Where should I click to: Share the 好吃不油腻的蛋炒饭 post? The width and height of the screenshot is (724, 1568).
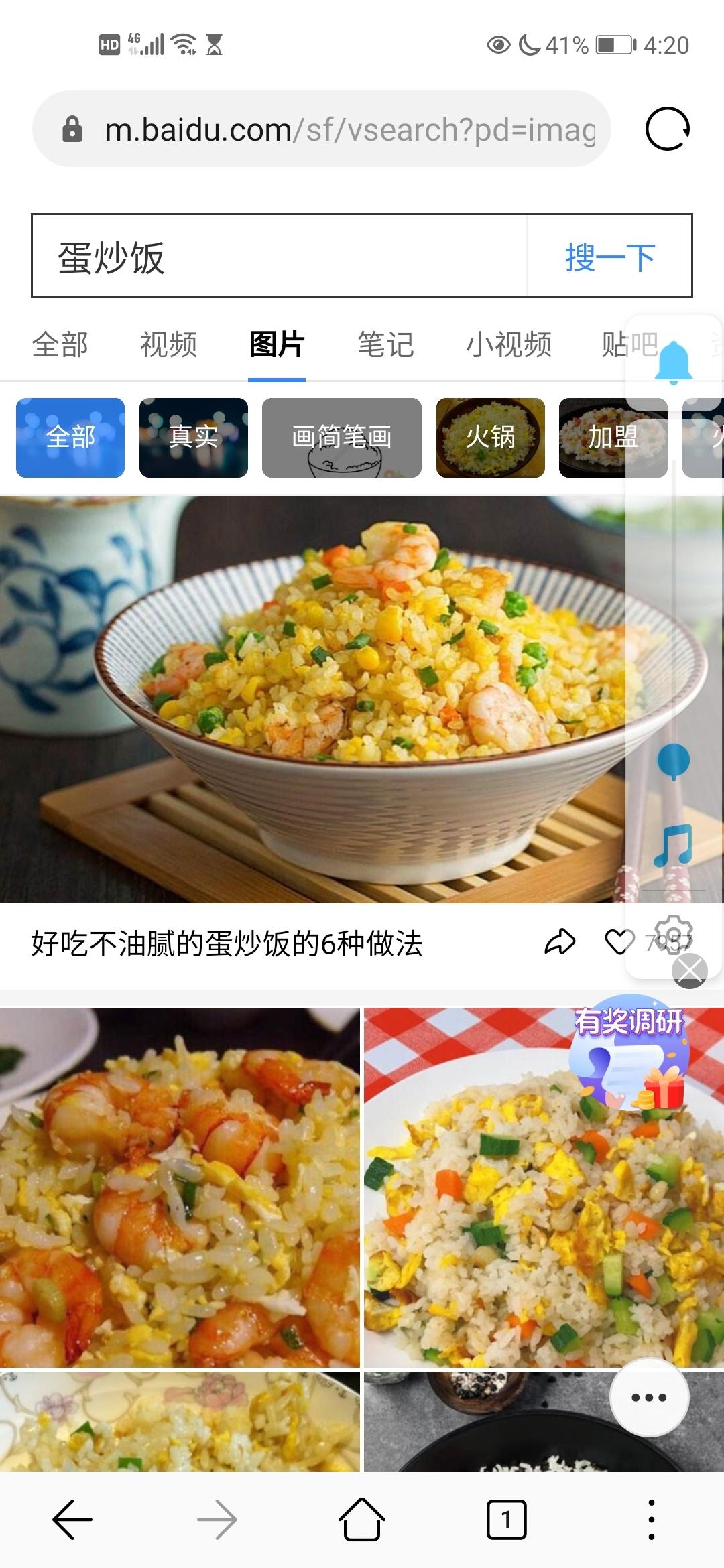(x=560, y=941)
